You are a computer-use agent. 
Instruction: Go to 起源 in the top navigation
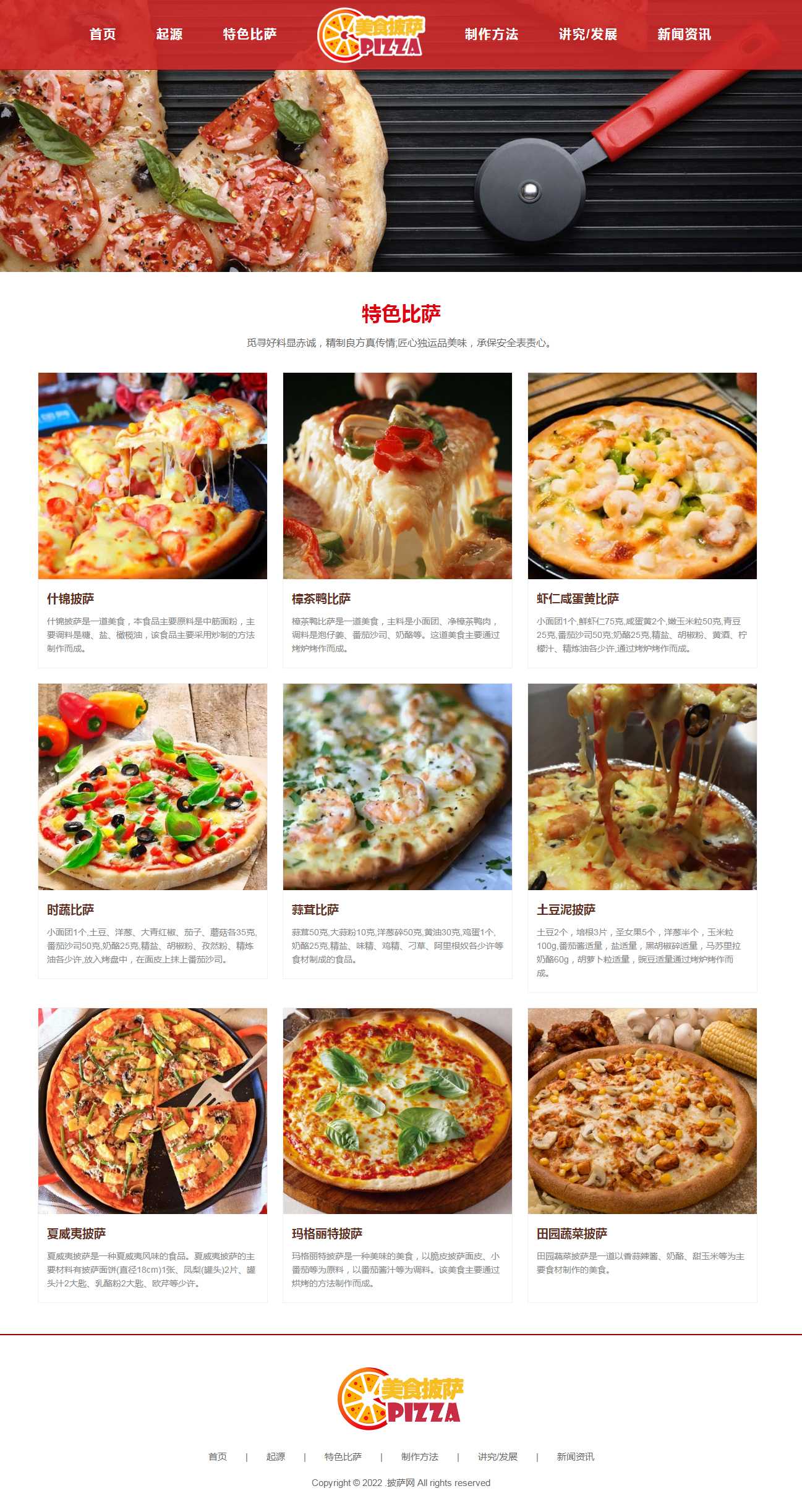coord(169,35)
